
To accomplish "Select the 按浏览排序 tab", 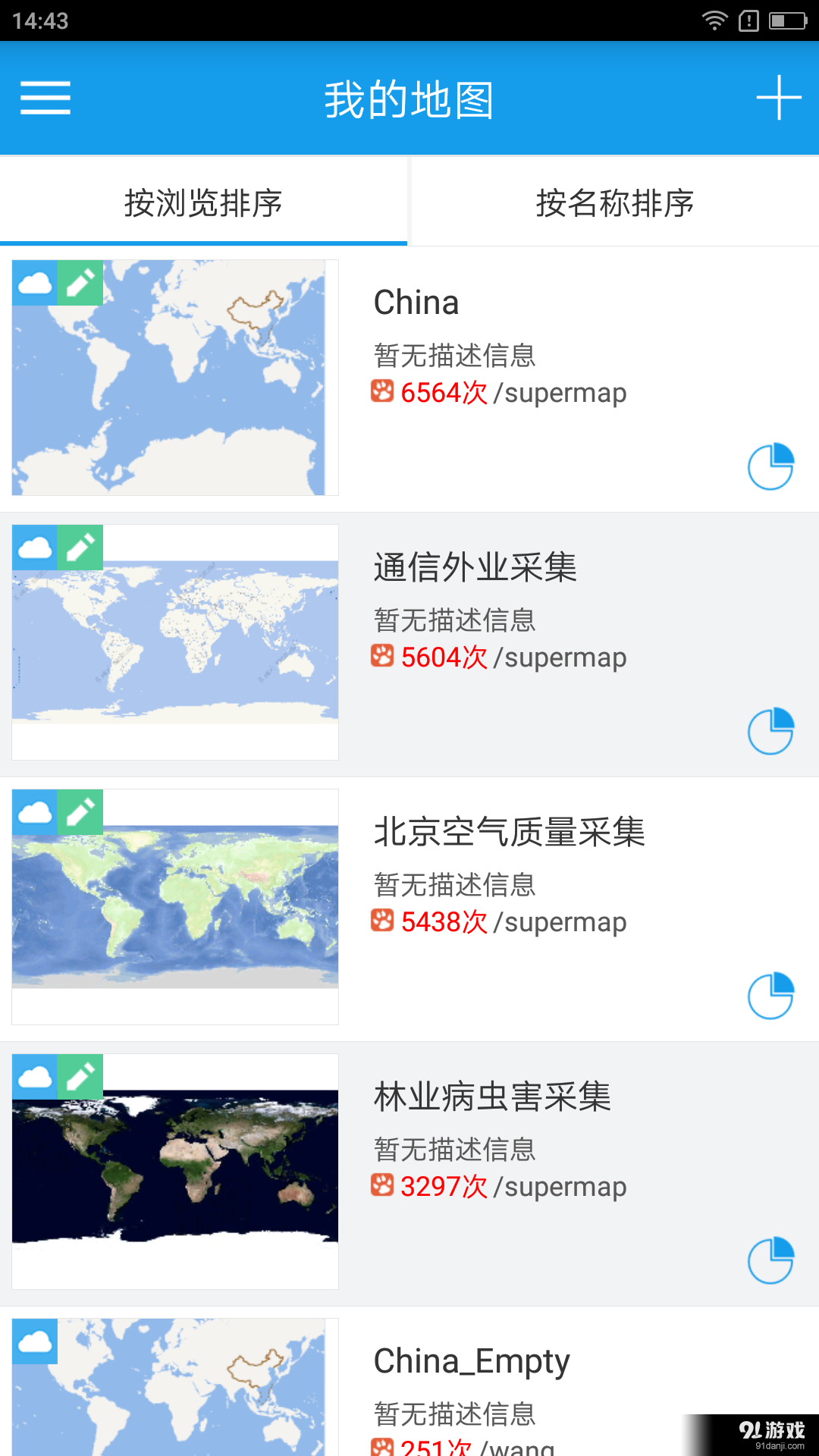I will pos(205,202).
